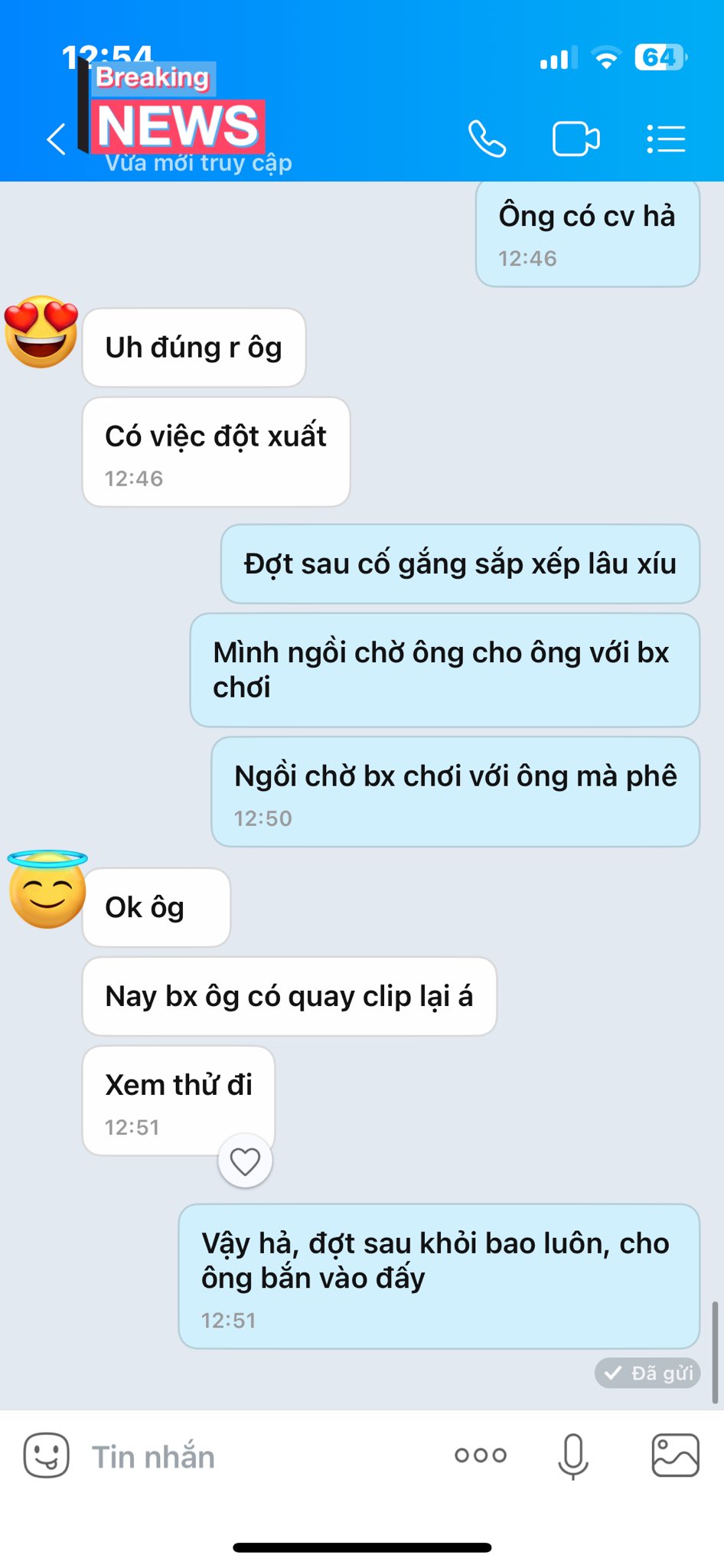Open more options with three dots

(x=480, y=1455)
